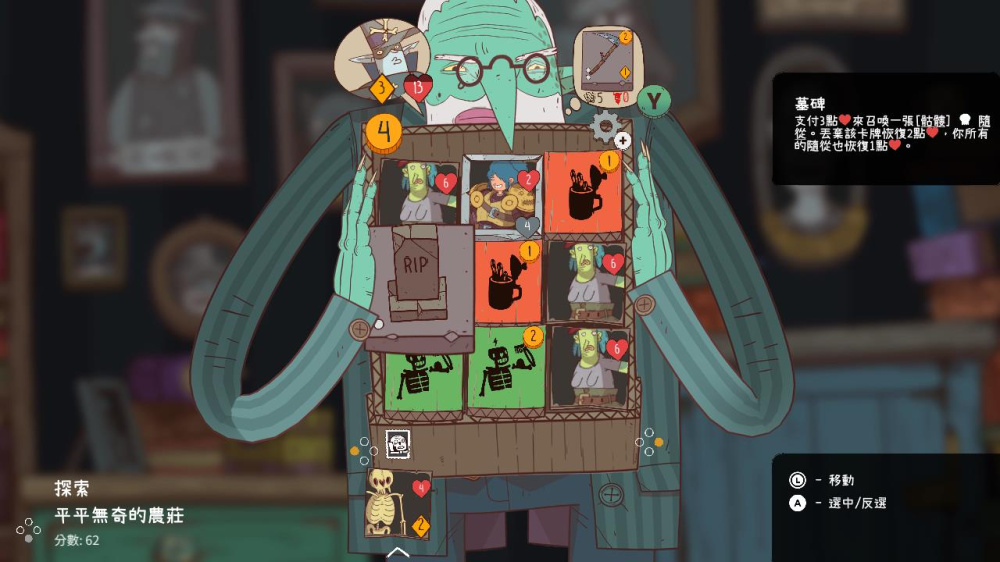Select the green skeleton card costing 2
This screenshot has width=1000, height=562.
click(x=506, y=369)
